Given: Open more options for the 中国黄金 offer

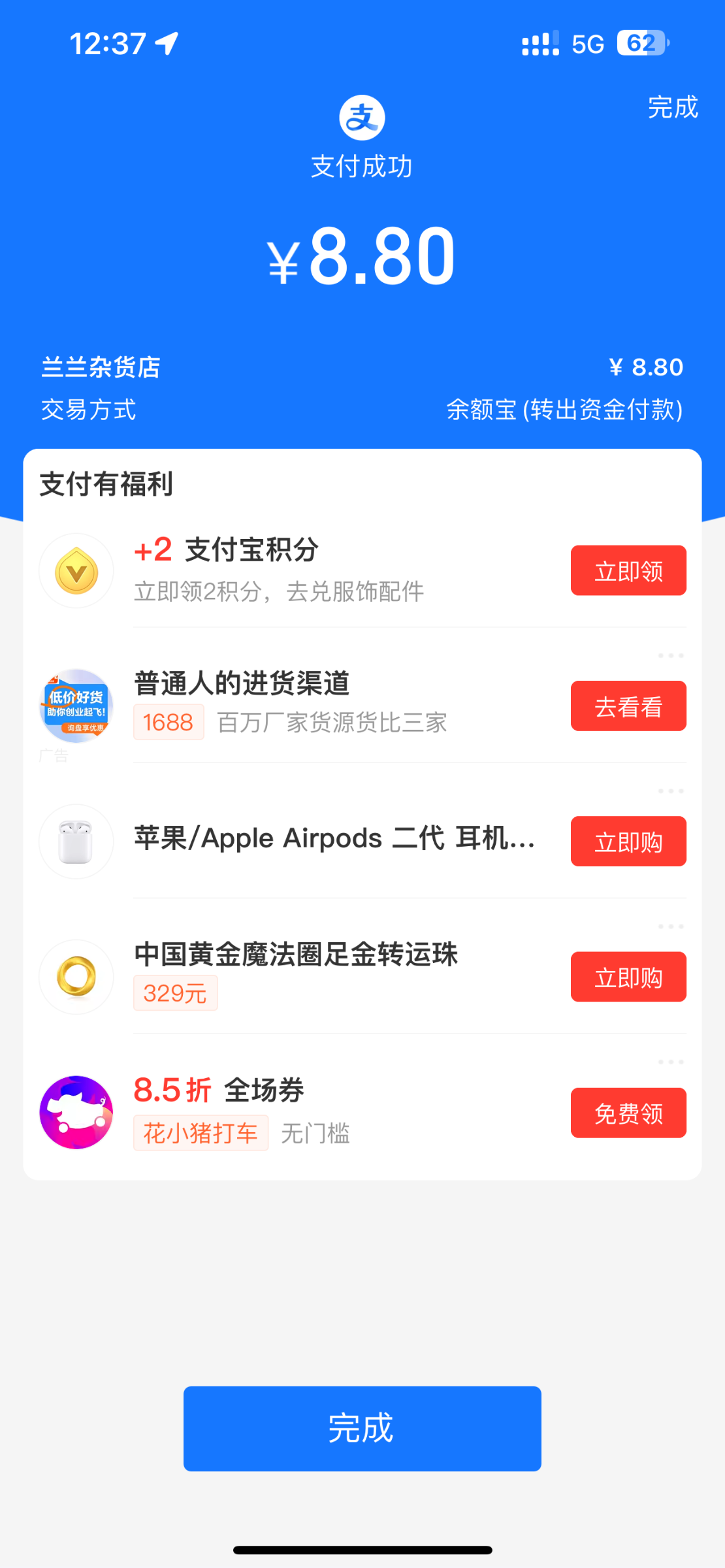Looking at the screenshot, I should click(x=671, y=926).
